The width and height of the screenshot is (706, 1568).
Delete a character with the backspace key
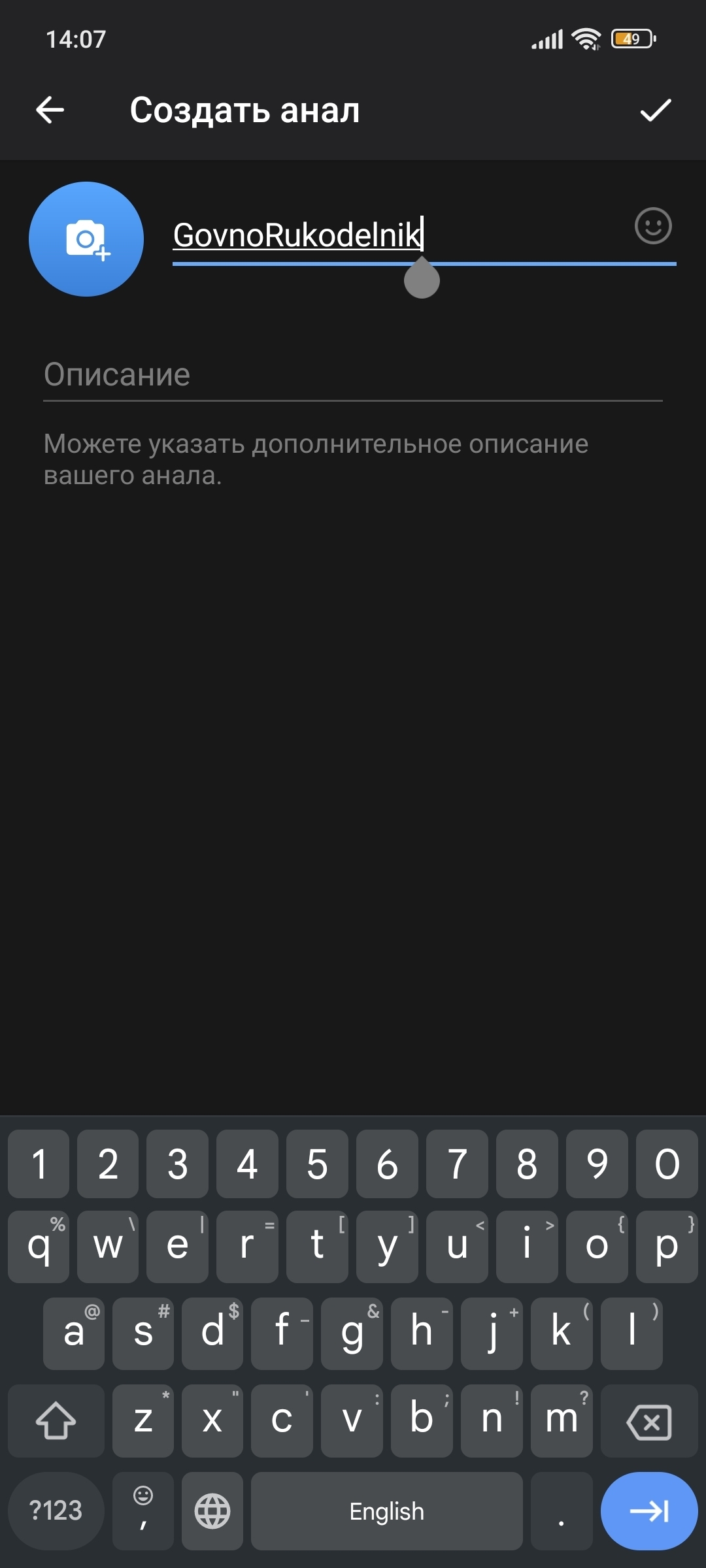[648, 1422]
